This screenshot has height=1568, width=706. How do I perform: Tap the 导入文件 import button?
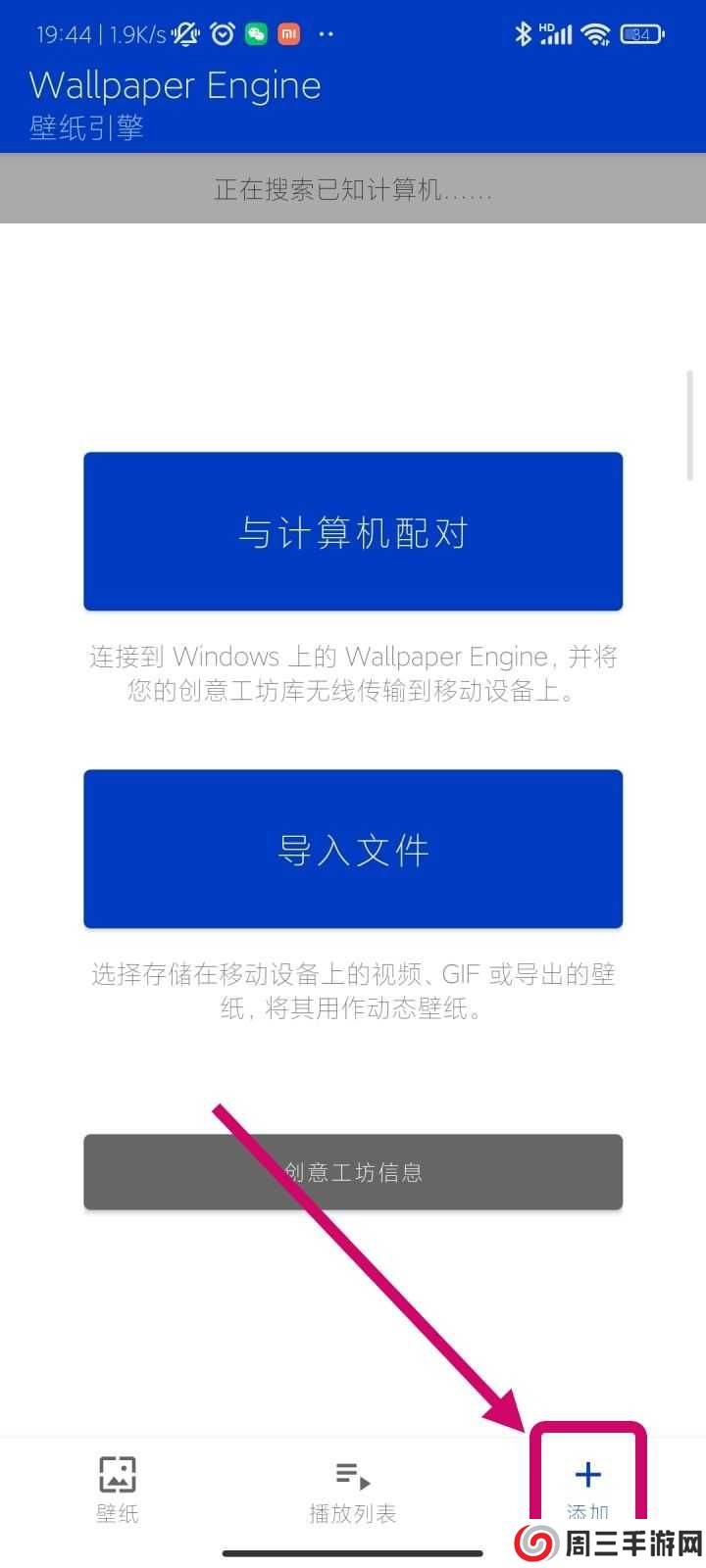tap(353, 849)
